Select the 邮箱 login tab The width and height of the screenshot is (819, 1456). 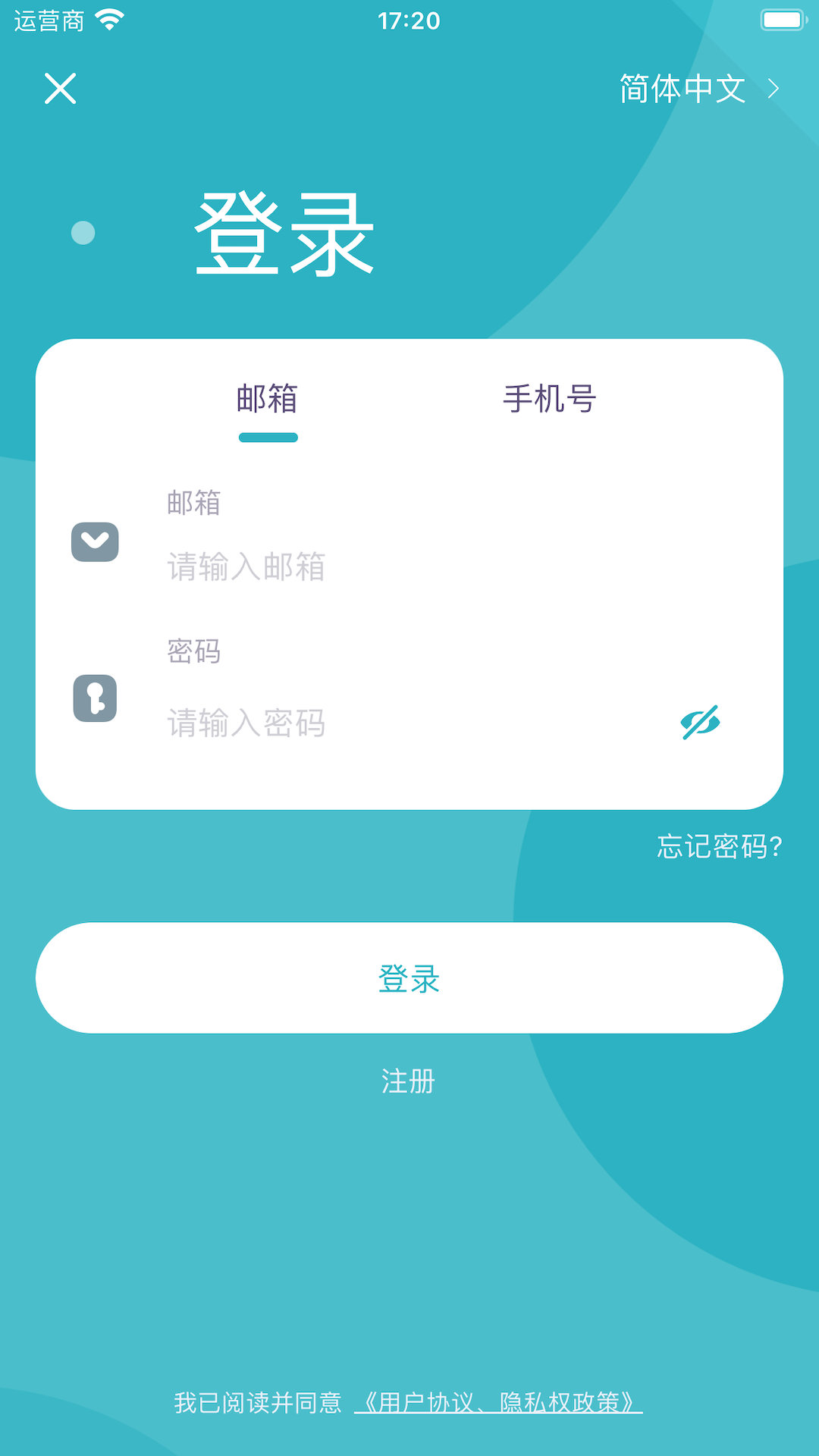(268, 399)
